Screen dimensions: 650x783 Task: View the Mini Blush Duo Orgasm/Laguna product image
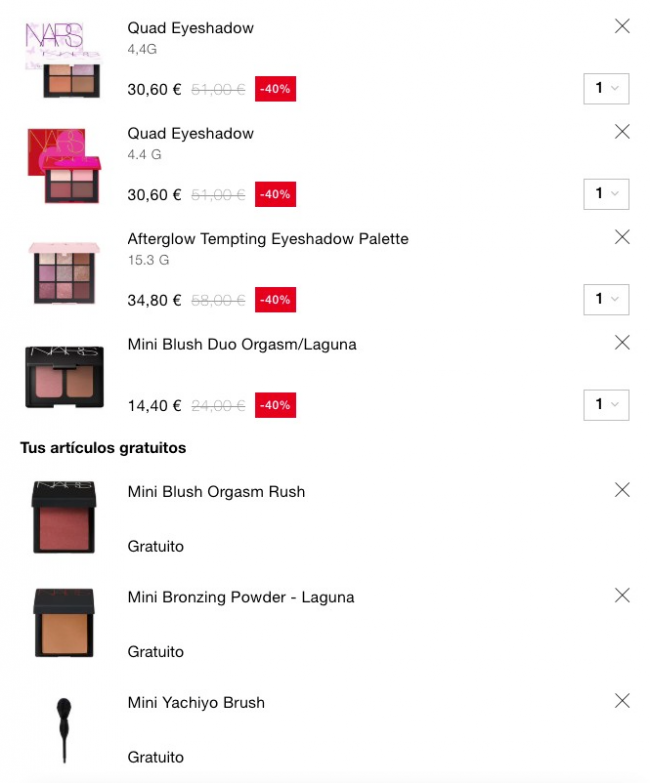pyautogui.click(x=64, y=377)
